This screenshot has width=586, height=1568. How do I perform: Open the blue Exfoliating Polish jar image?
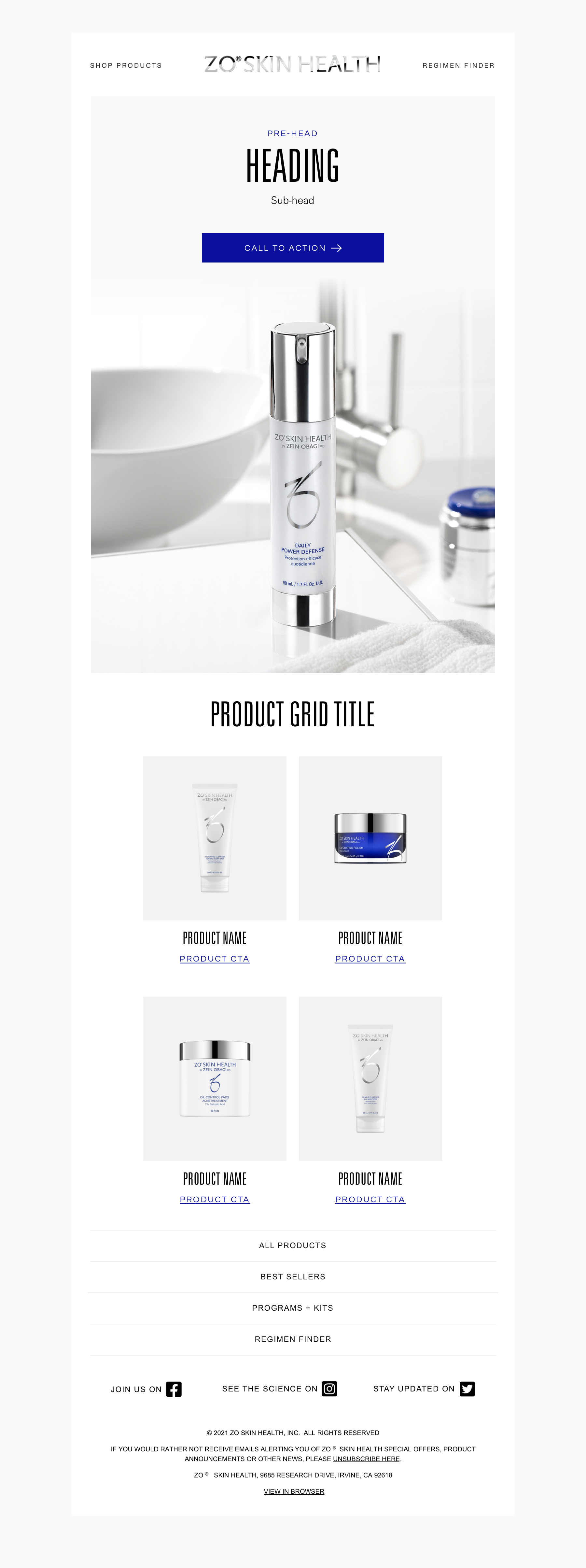[370, 837]
